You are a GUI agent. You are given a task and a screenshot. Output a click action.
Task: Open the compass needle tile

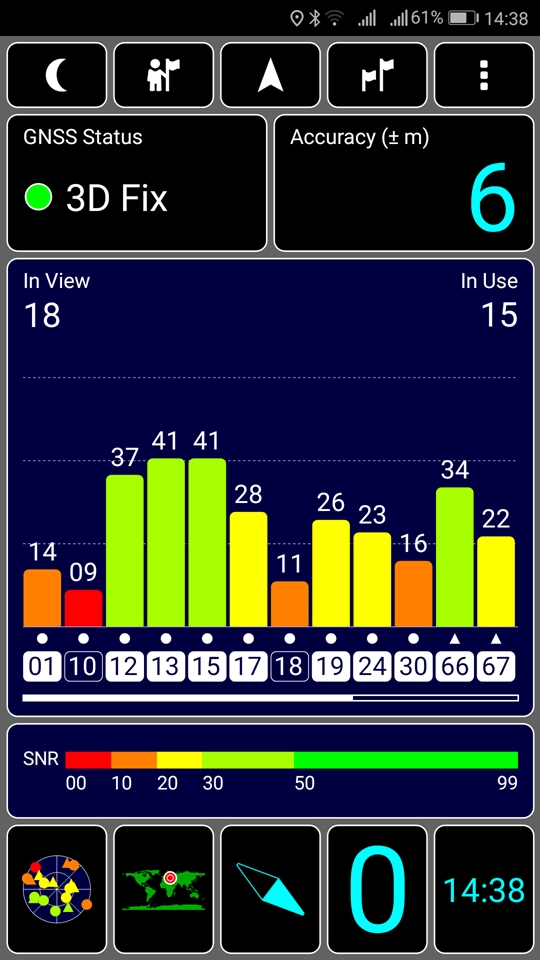270,890
